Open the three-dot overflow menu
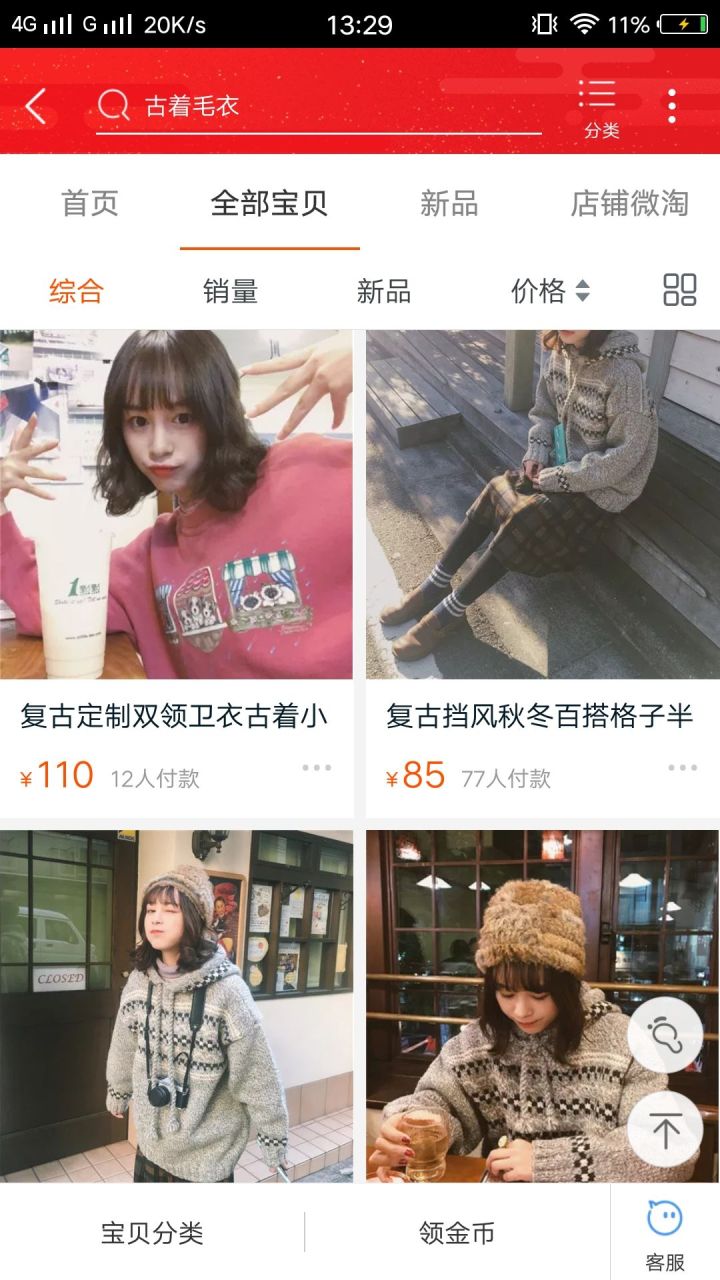This screenshot has width=720, height=1280. pyautogui.click(x=672, y=106)
